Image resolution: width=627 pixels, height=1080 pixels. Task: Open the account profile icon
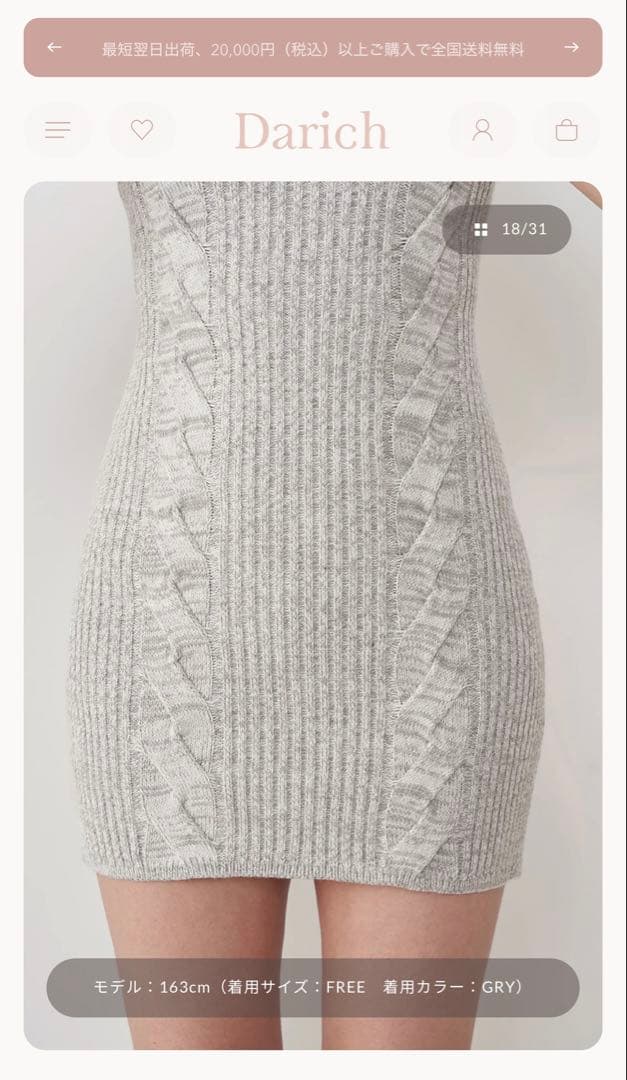click(483, 130)
